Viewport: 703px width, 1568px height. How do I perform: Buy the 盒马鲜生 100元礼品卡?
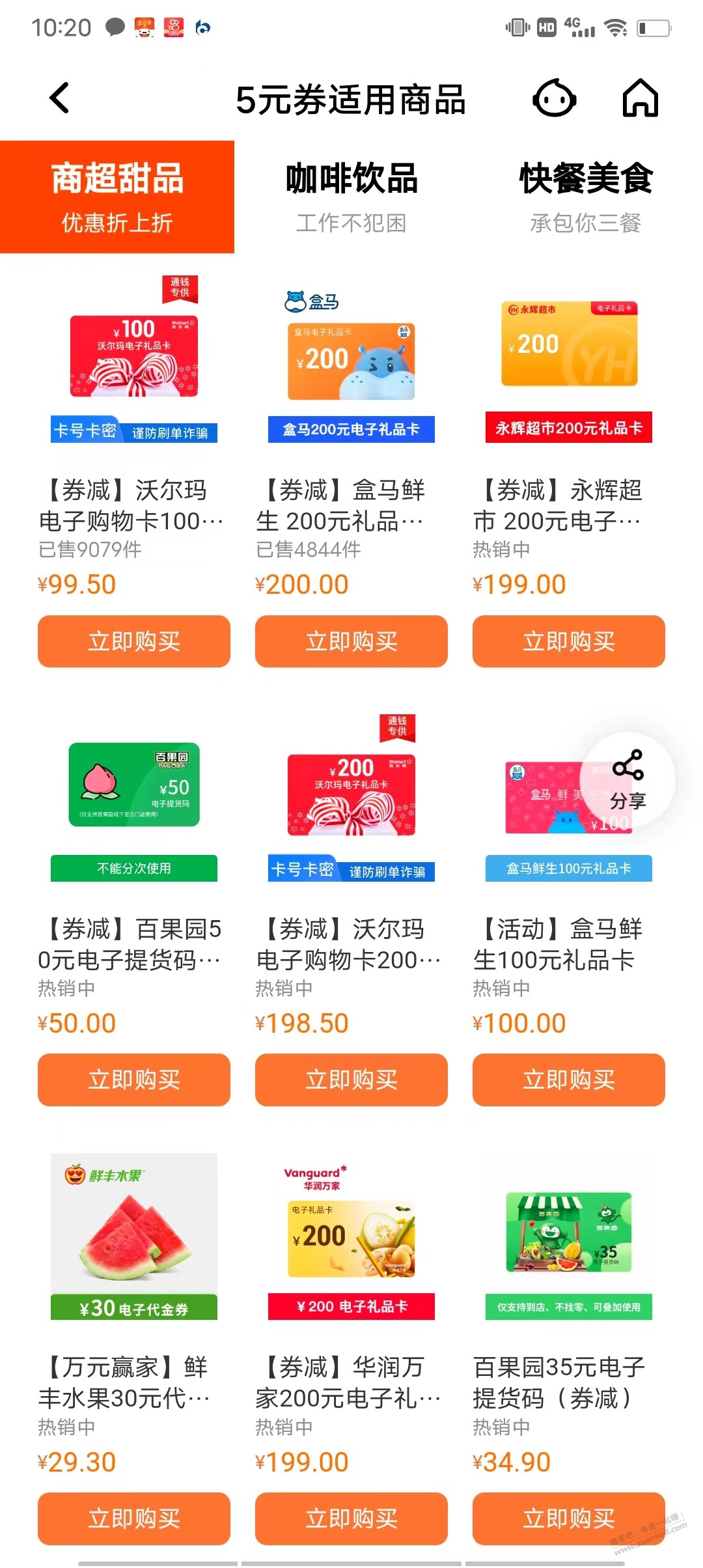coord(569,1080)
